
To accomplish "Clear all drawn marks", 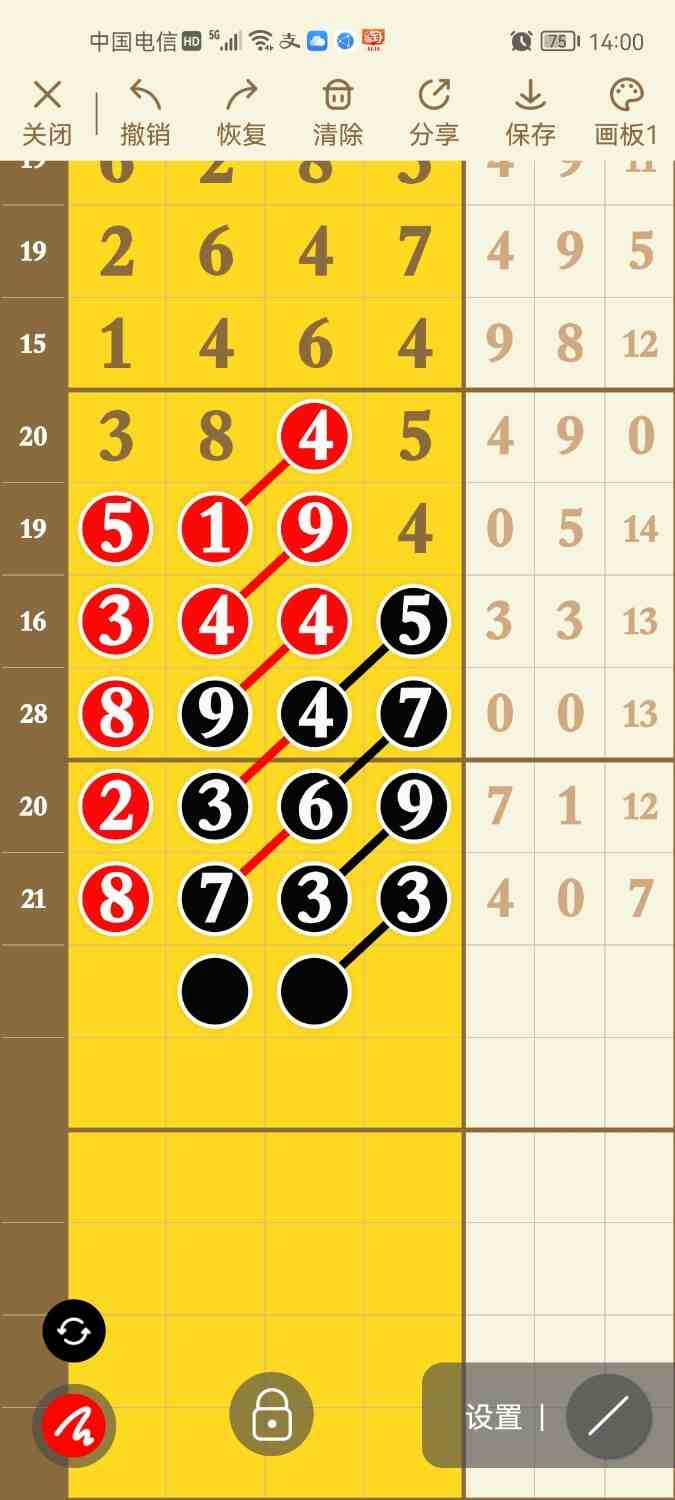I will [x=338, y=113].
